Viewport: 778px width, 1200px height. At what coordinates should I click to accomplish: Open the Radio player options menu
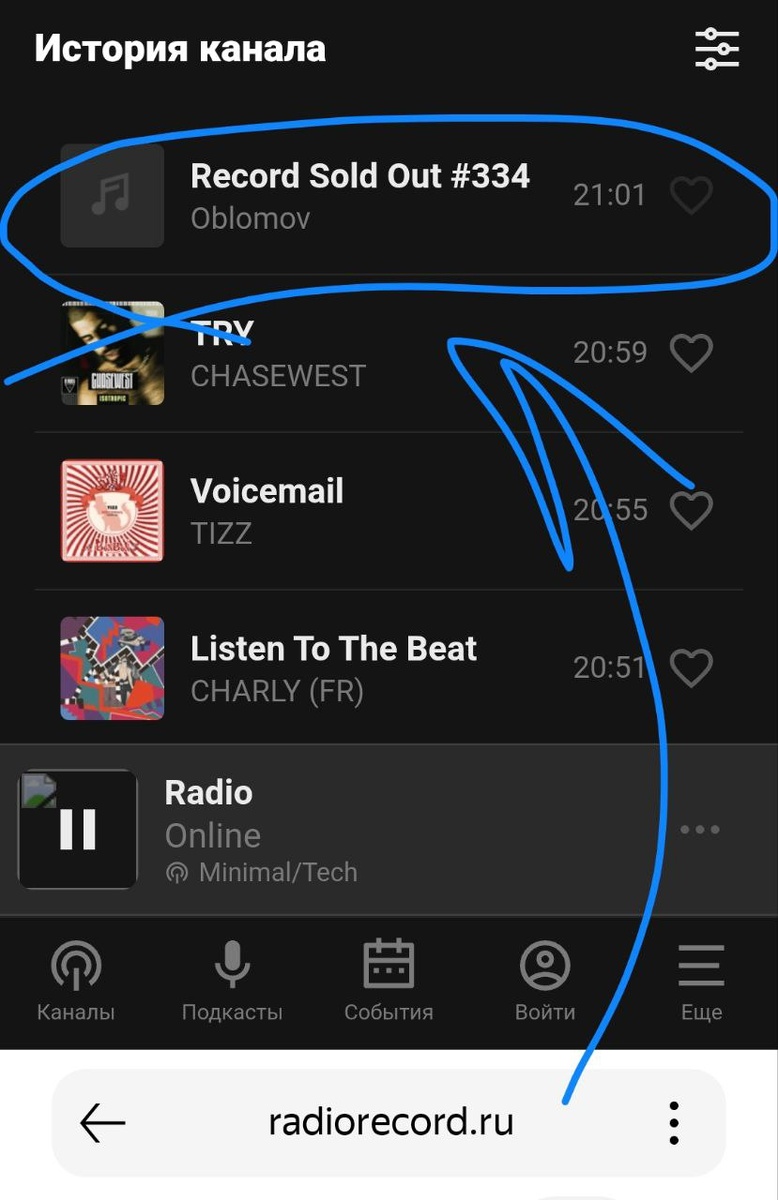click(x=700, y=828)
